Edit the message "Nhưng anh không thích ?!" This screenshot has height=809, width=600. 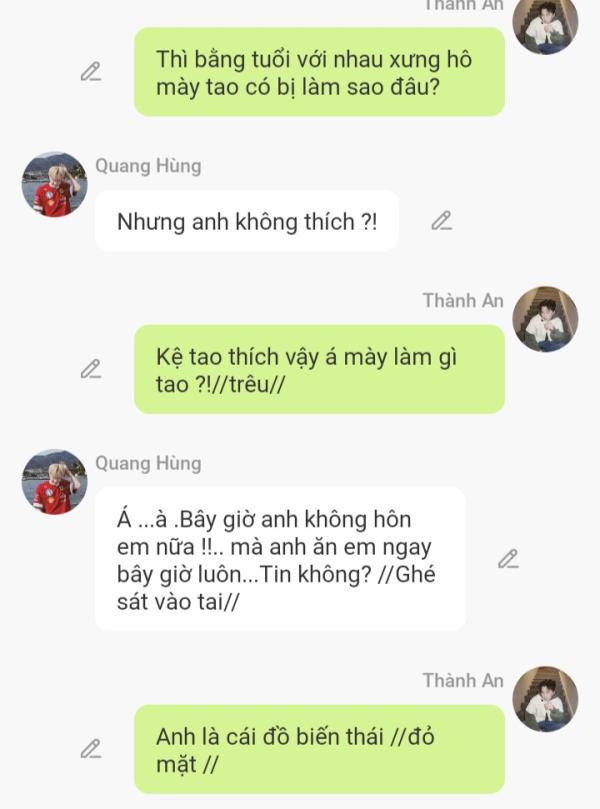(x=441, y=221)
